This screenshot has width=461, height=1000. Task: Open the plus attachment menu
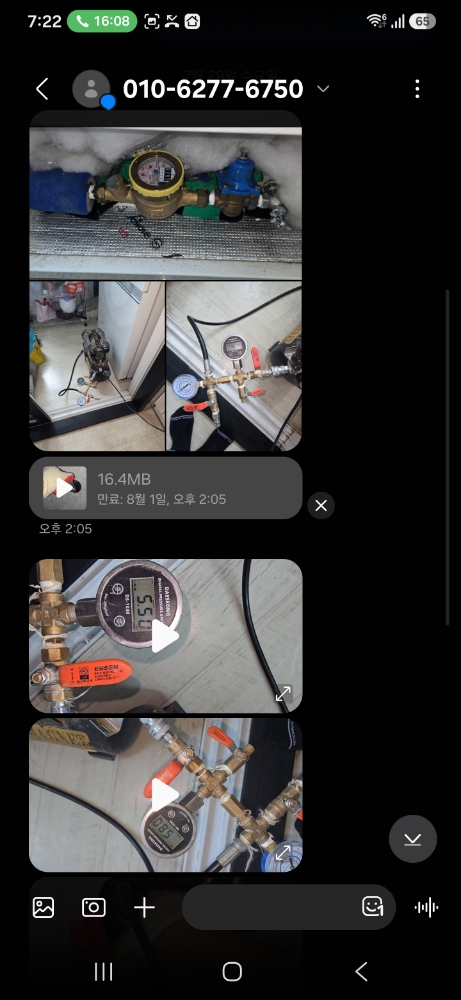tap(144, 907)
